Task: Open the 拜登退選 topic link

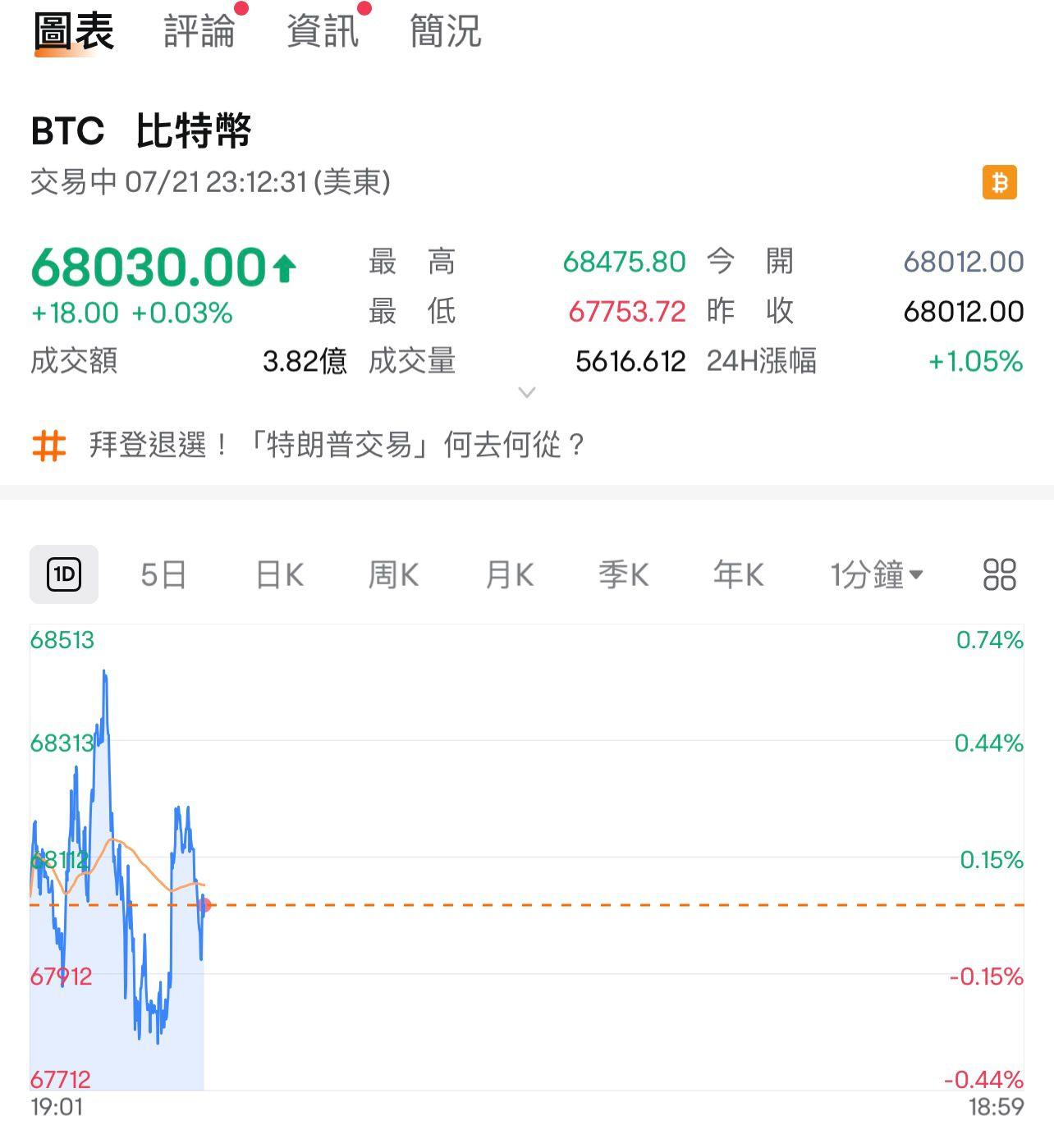Action: coord(337,445)
